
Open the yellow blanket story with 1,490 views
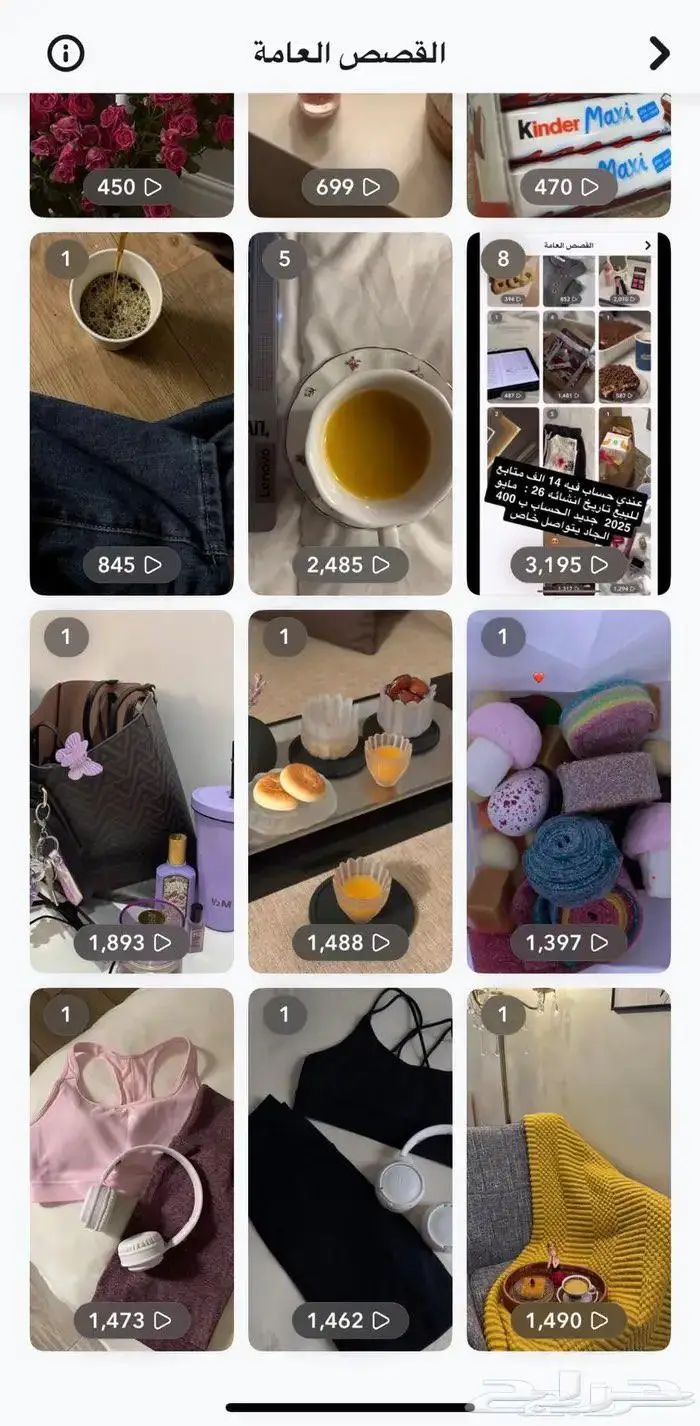pyautogui.click(x=568, y=1169)
